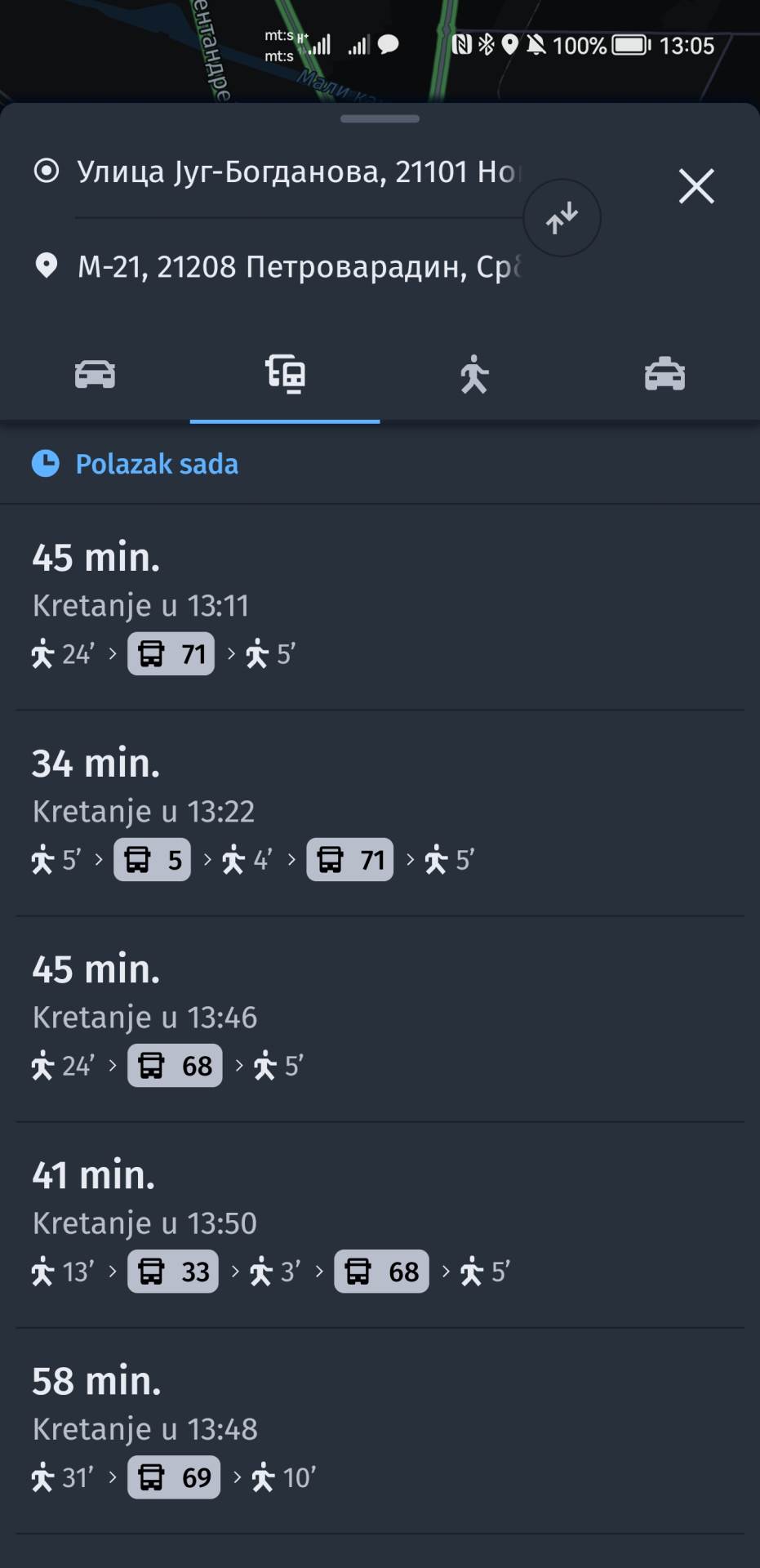Select the taxi mode icon

pyautogui.click(x=664, y=373)
